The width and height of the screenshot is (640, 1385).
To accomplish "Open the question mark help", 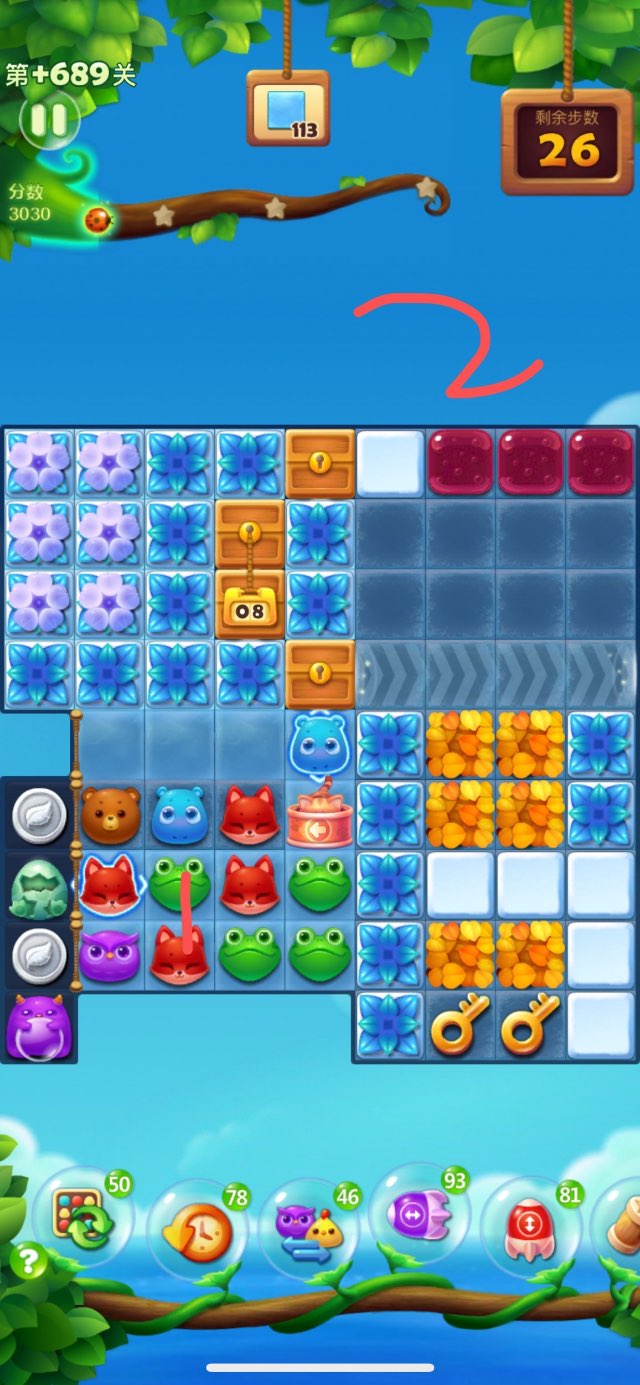I will pos(29,1262).
